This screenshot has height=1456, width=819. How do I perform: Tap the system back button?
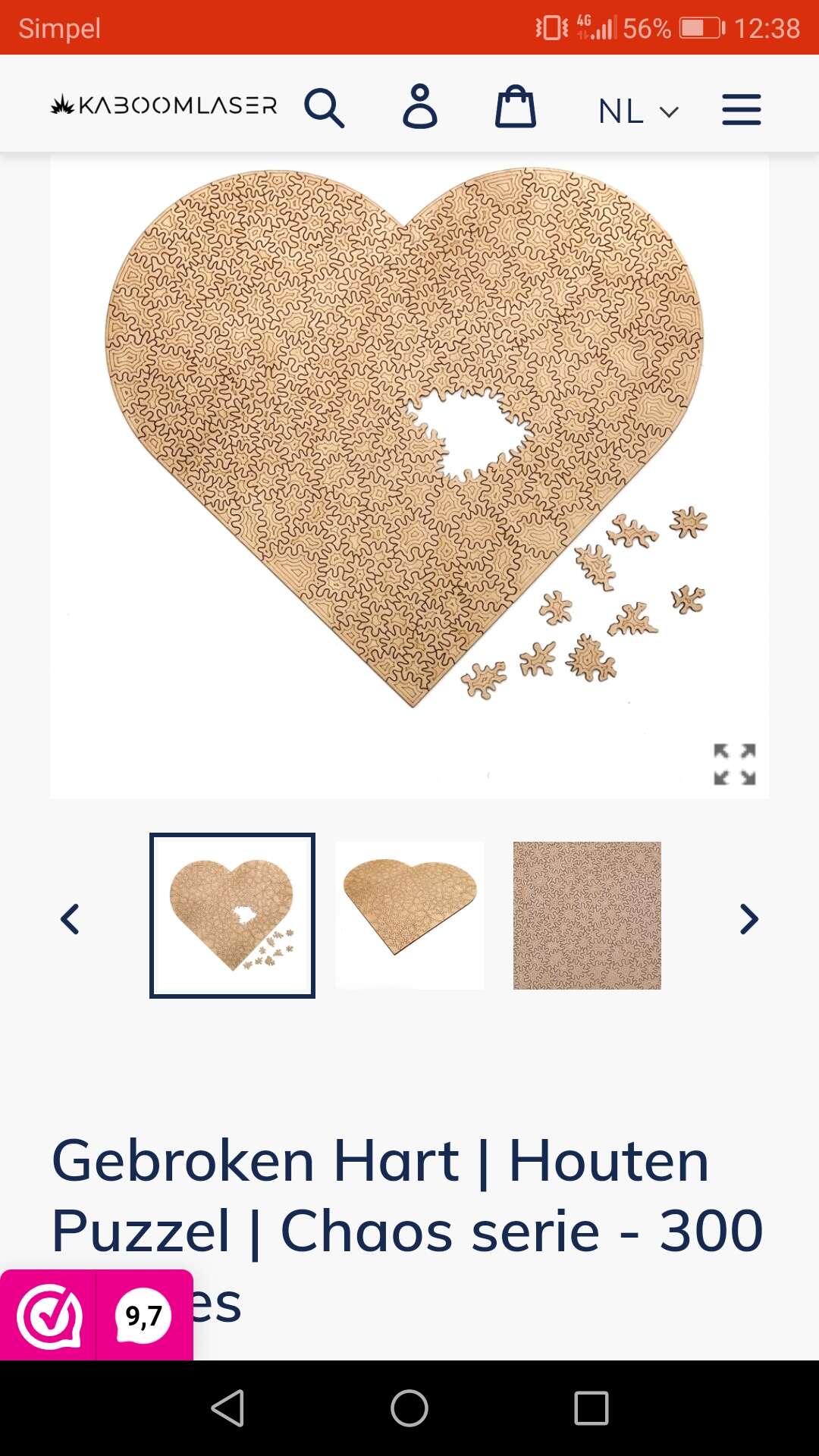tap(227, 1408)
